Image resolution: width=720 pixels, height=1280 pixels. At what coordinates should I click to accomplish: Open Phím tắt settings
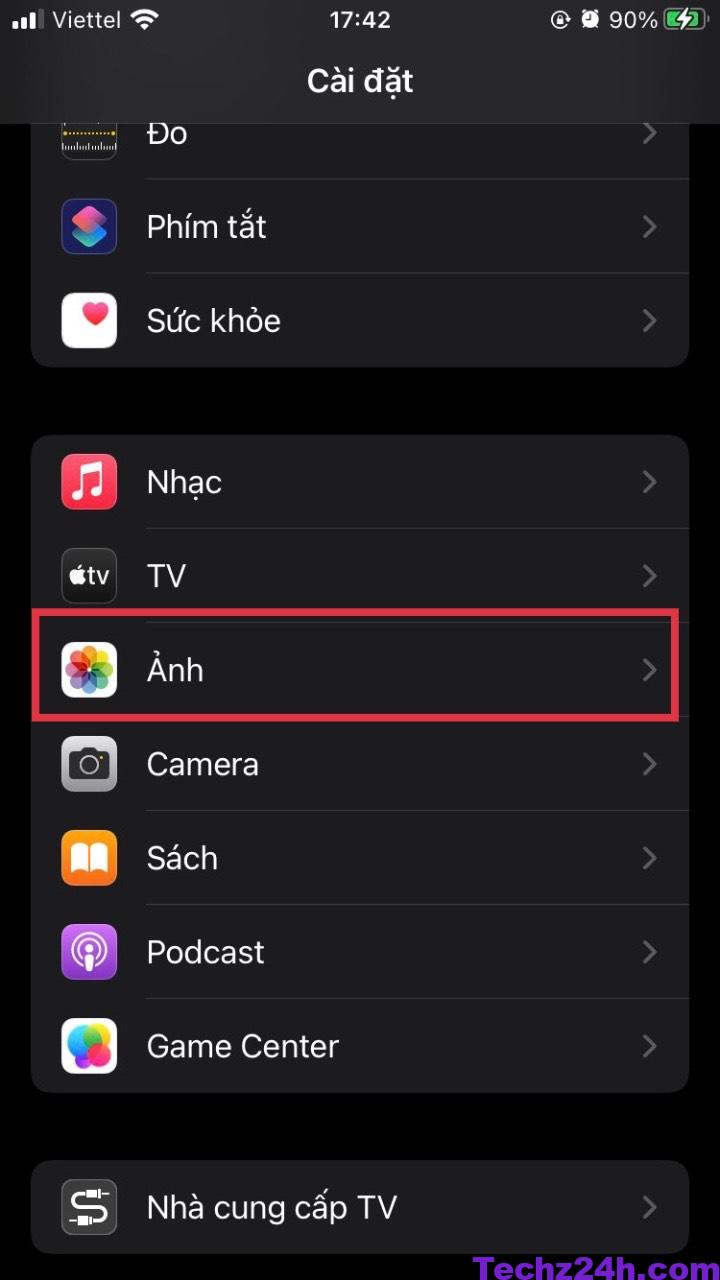[360, 227]
